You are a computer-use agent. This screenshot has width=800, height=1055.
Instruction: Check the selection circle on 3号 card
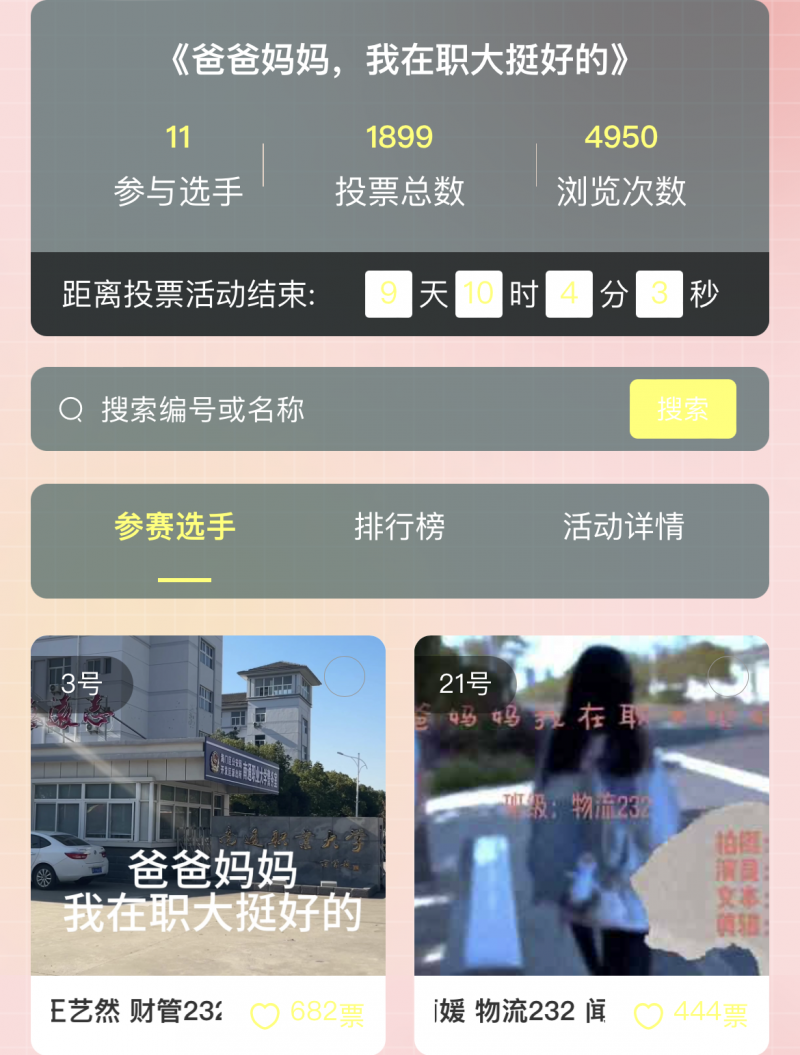tap(345, 677)
